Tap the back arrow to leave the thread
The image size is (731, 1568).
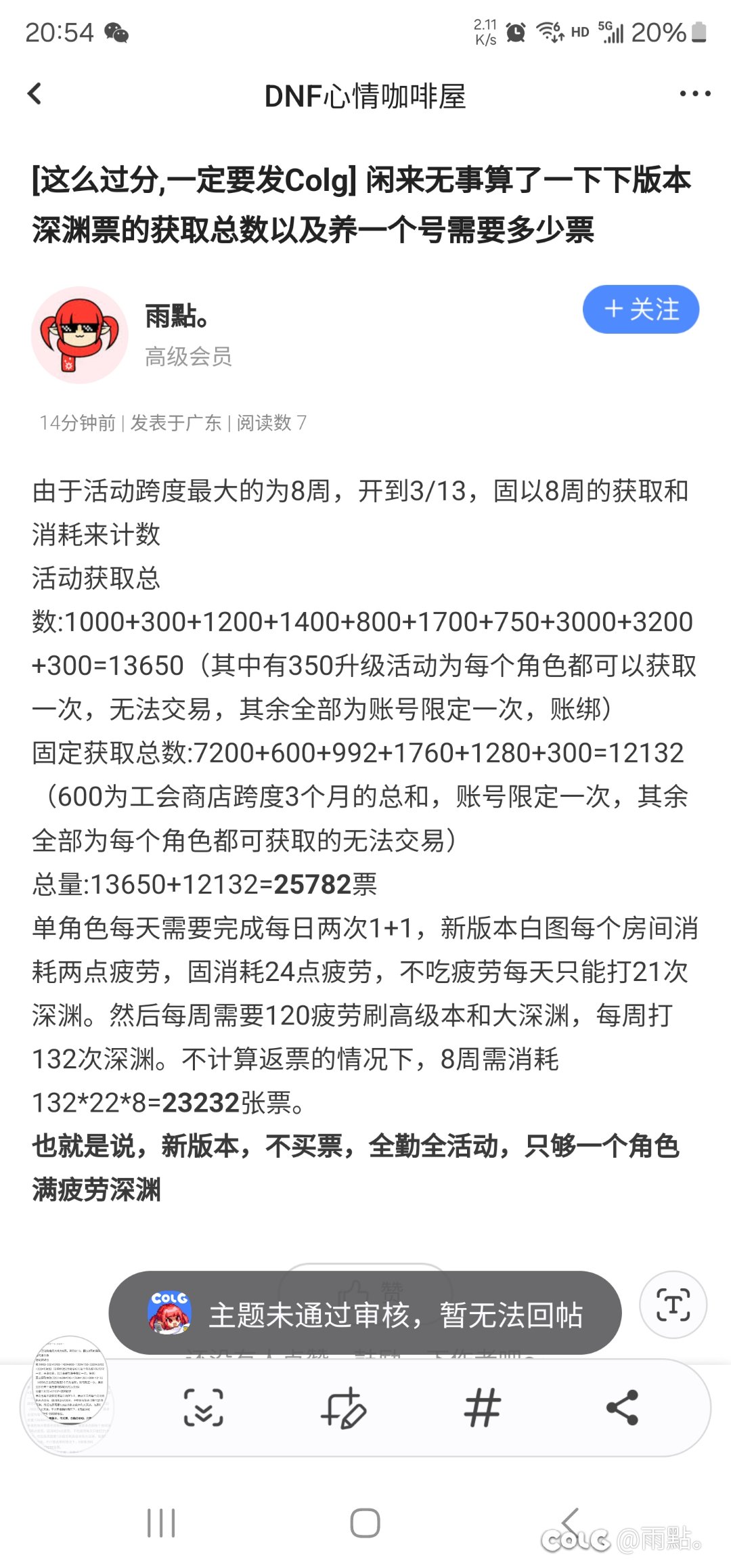(33, 94)
